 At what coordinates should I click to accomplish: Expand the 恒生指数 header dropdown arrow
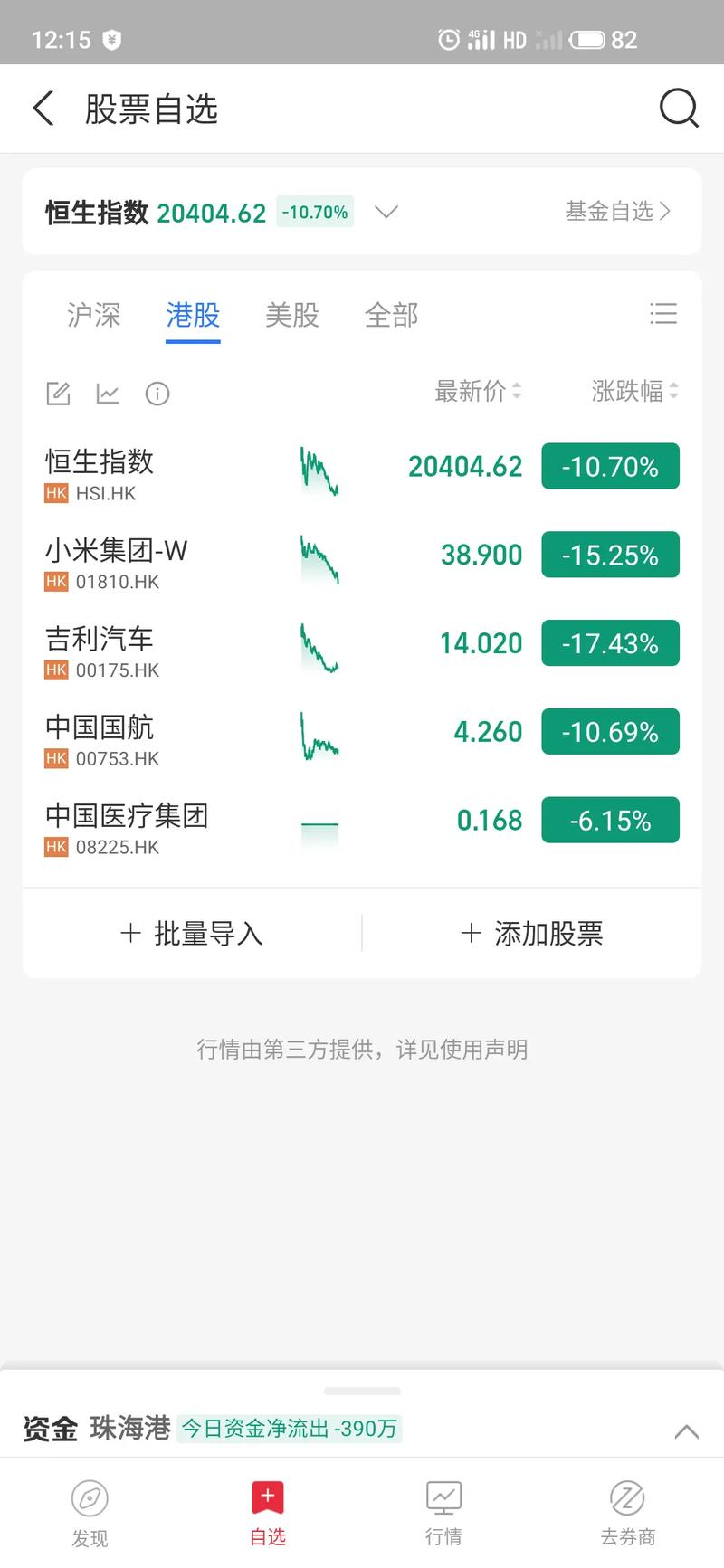coord(386,213)
